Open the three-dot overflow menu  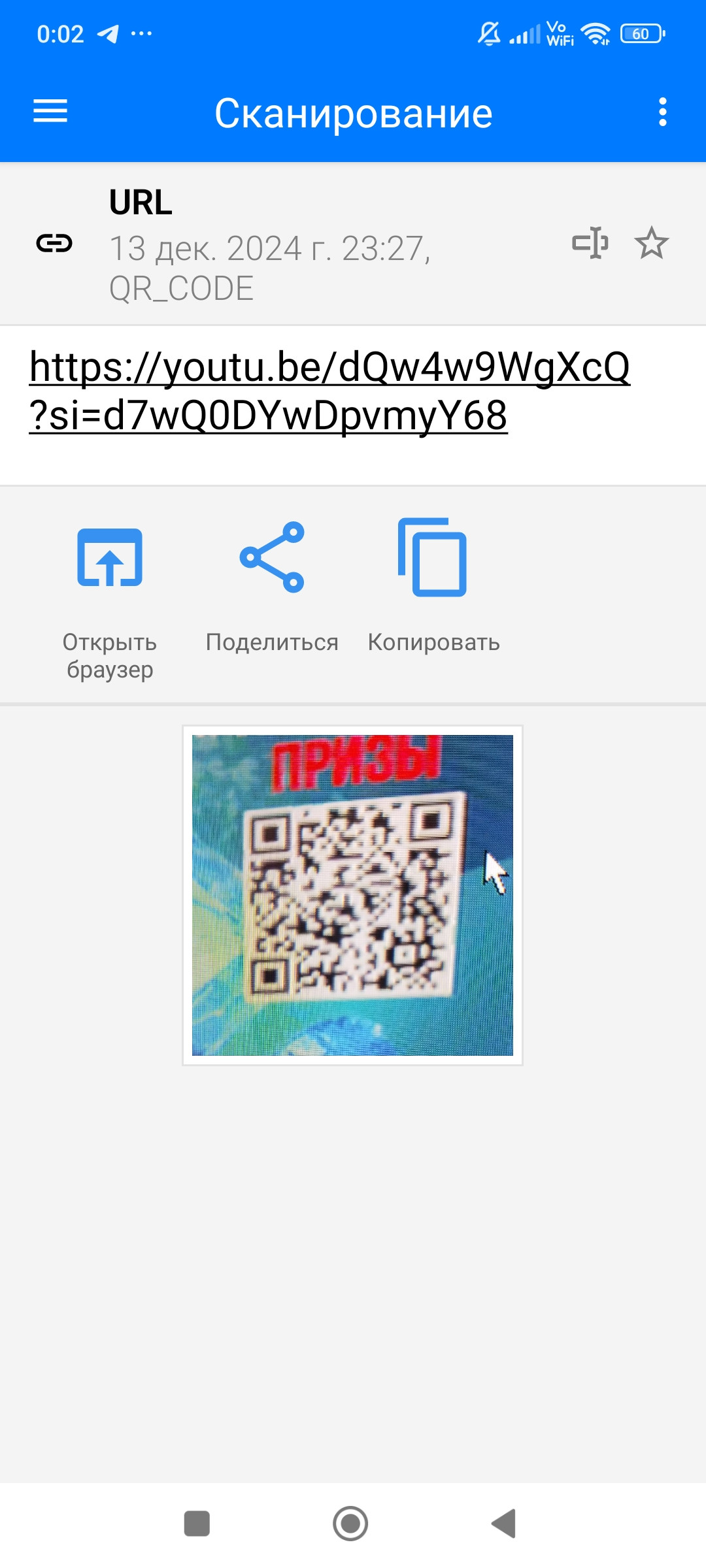tap(662, 112)
